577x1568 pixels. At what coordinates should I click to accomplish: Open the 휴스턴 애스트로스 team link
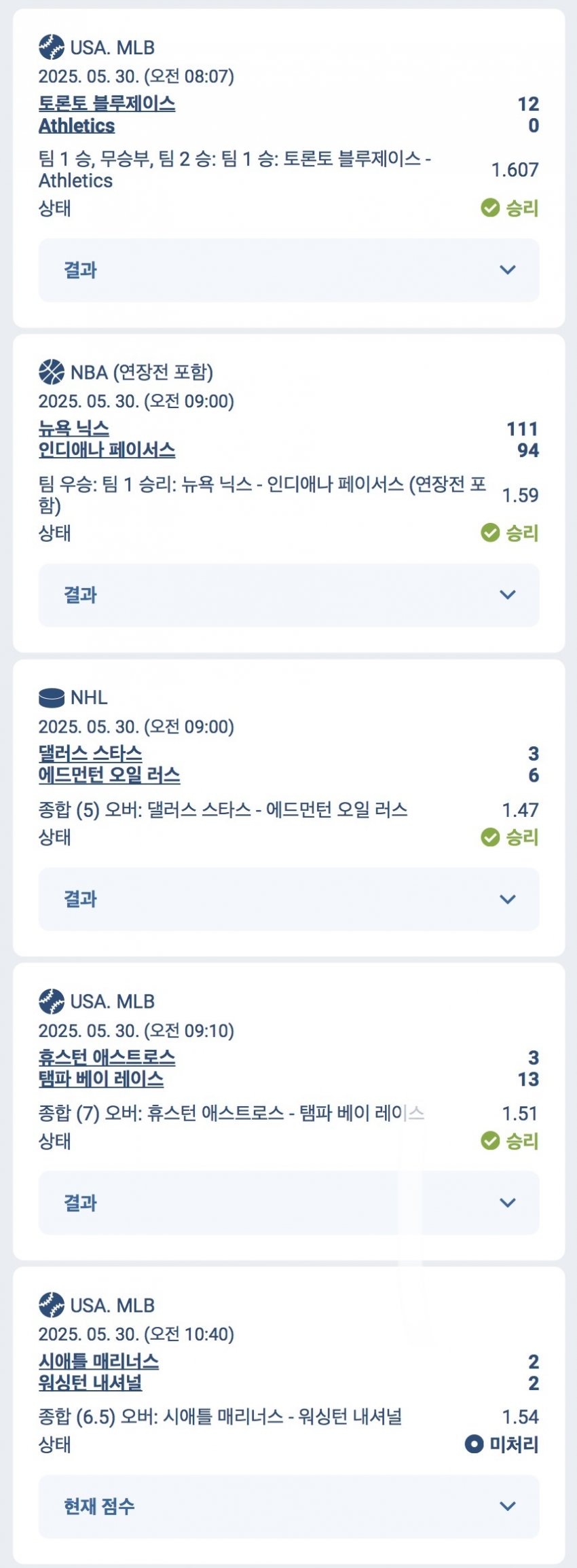(x=107, y=1057)
